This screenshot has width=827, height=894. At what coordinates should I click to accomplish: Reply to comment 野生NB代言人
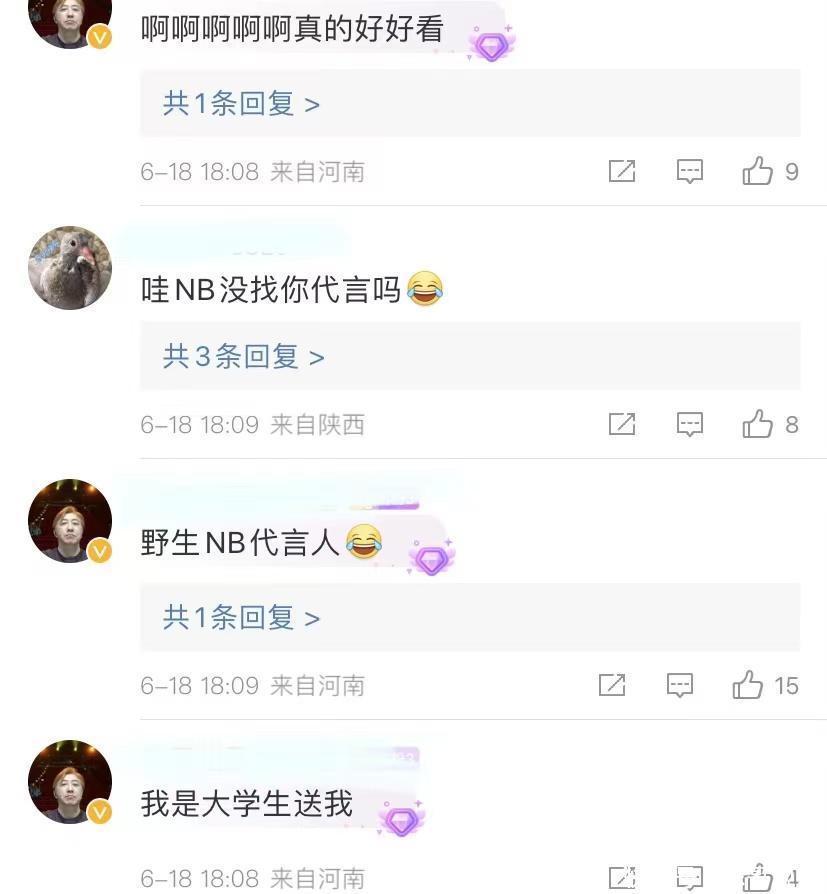tap(680, 685)
